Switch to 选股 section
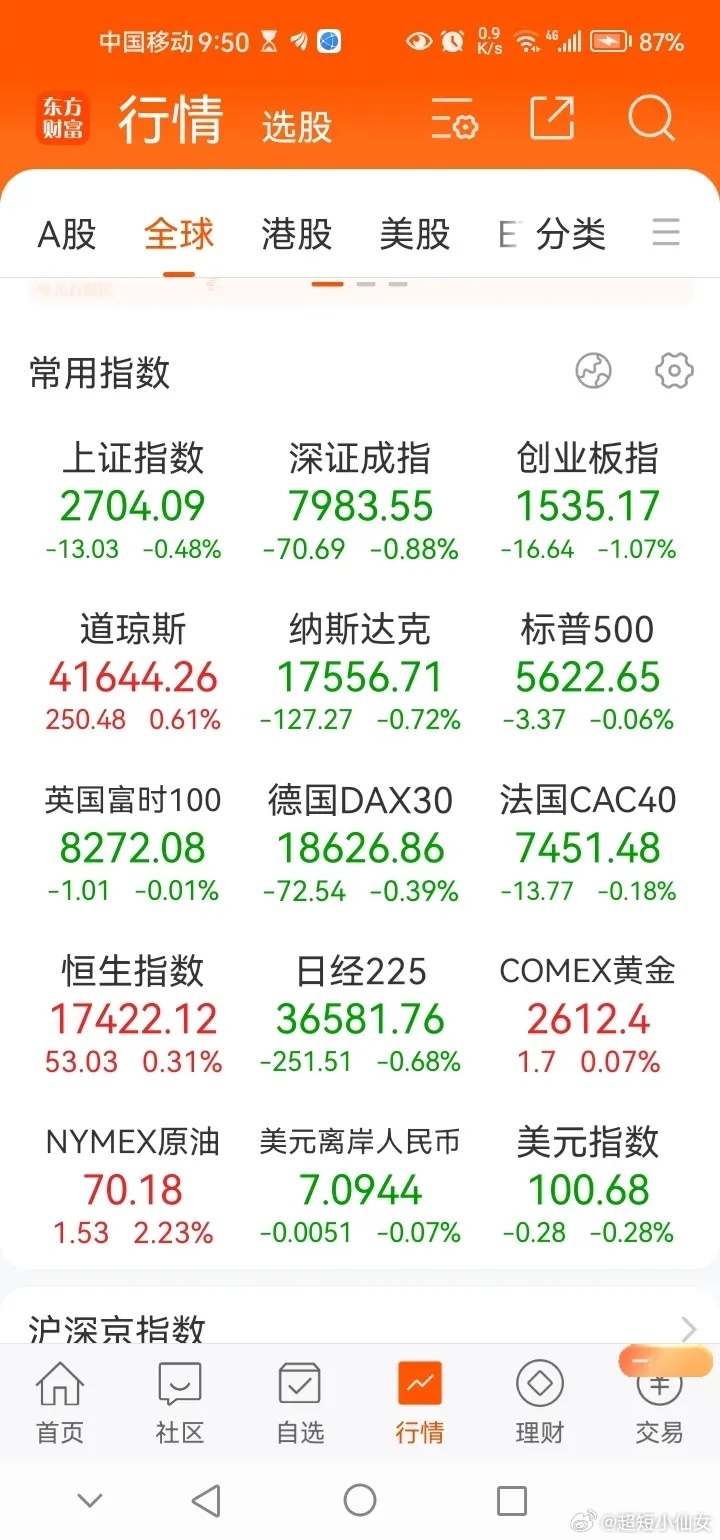The image size is (720, 1540). (296, 127)
